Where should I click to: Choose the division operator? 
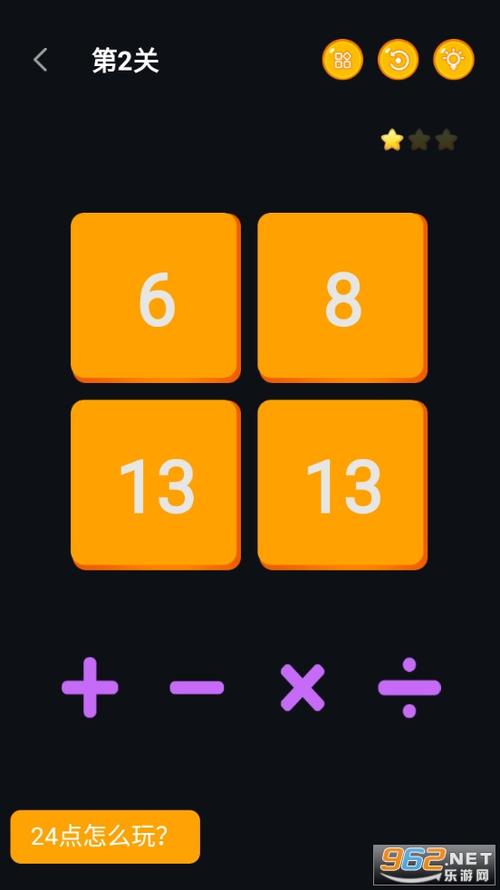pyautogui.click(x=409, y=688)
